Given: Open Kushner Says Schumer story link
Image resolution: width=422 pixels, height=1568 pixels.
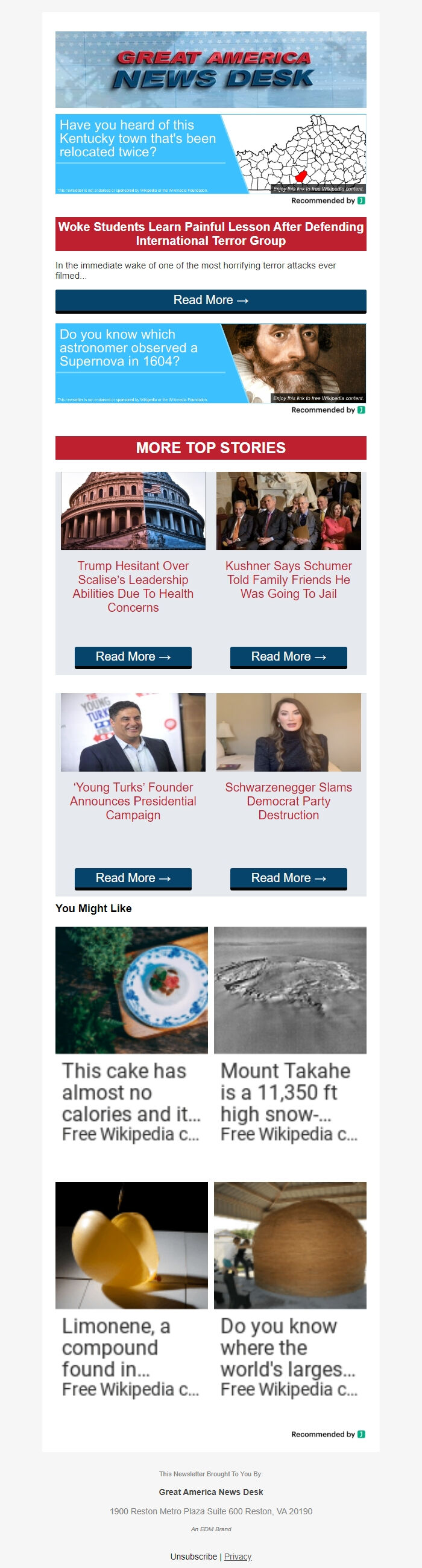Looking at the screenshot, I should [x=288, y=579].
